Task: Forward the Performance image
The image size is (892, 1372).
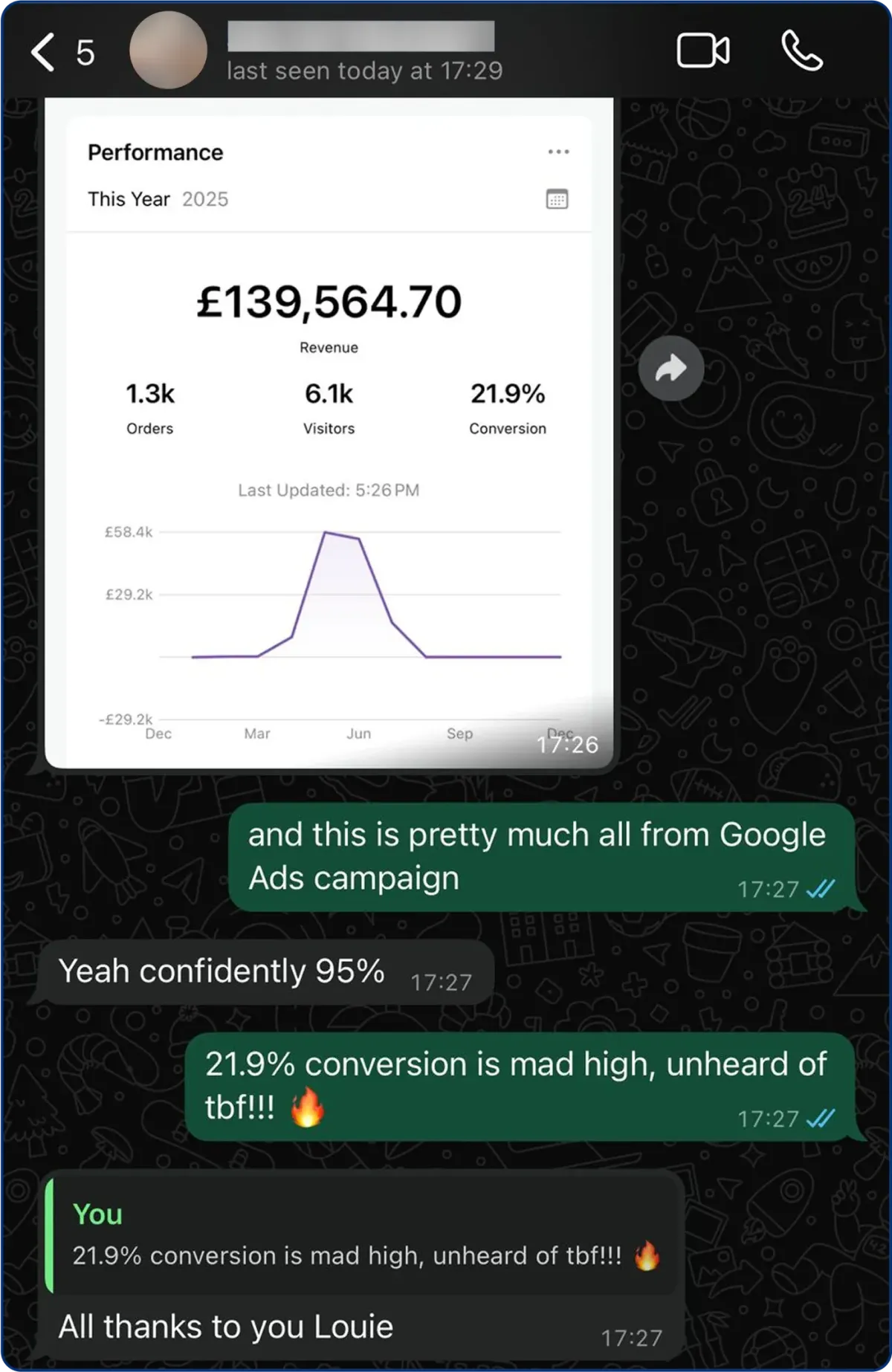Action: click(670, 369)
